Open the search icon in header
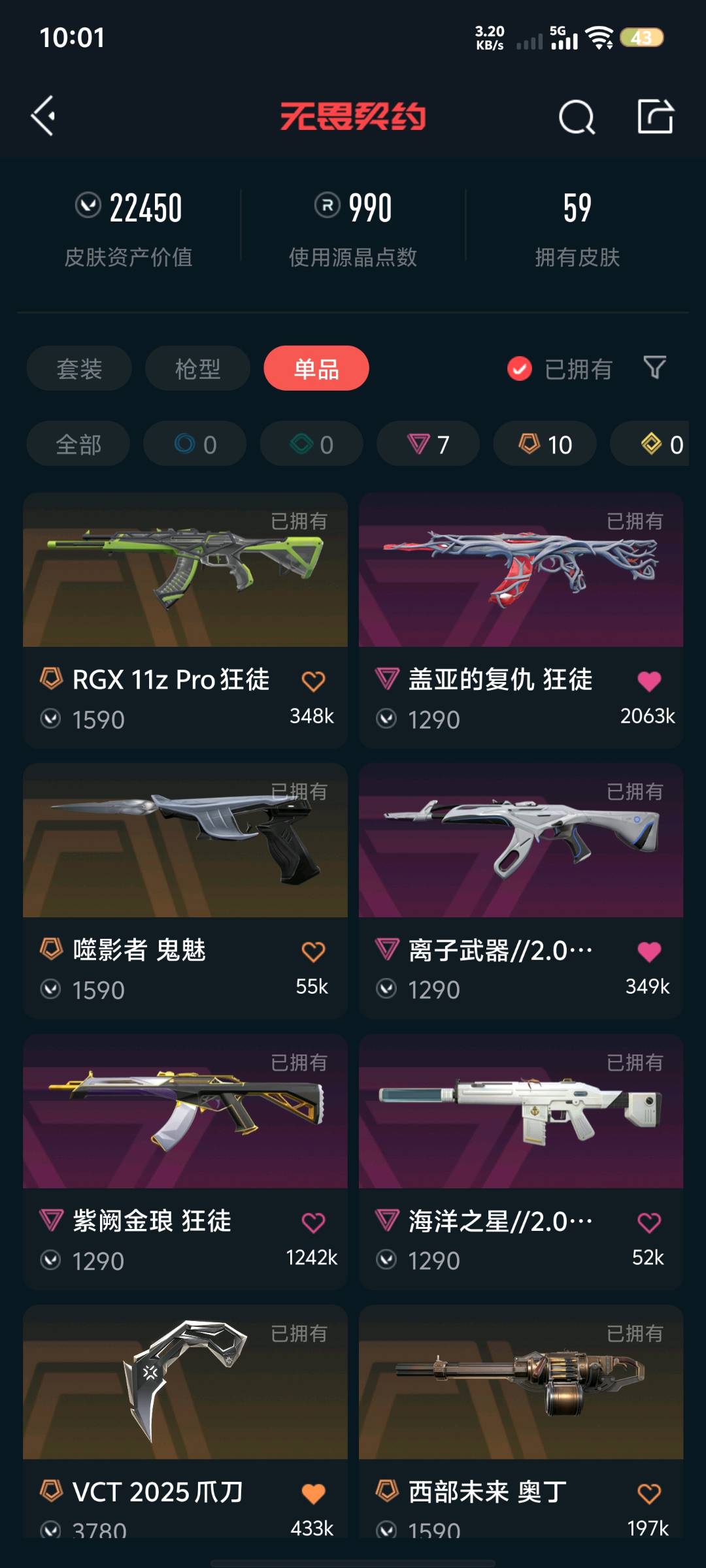 coord(577,118)
